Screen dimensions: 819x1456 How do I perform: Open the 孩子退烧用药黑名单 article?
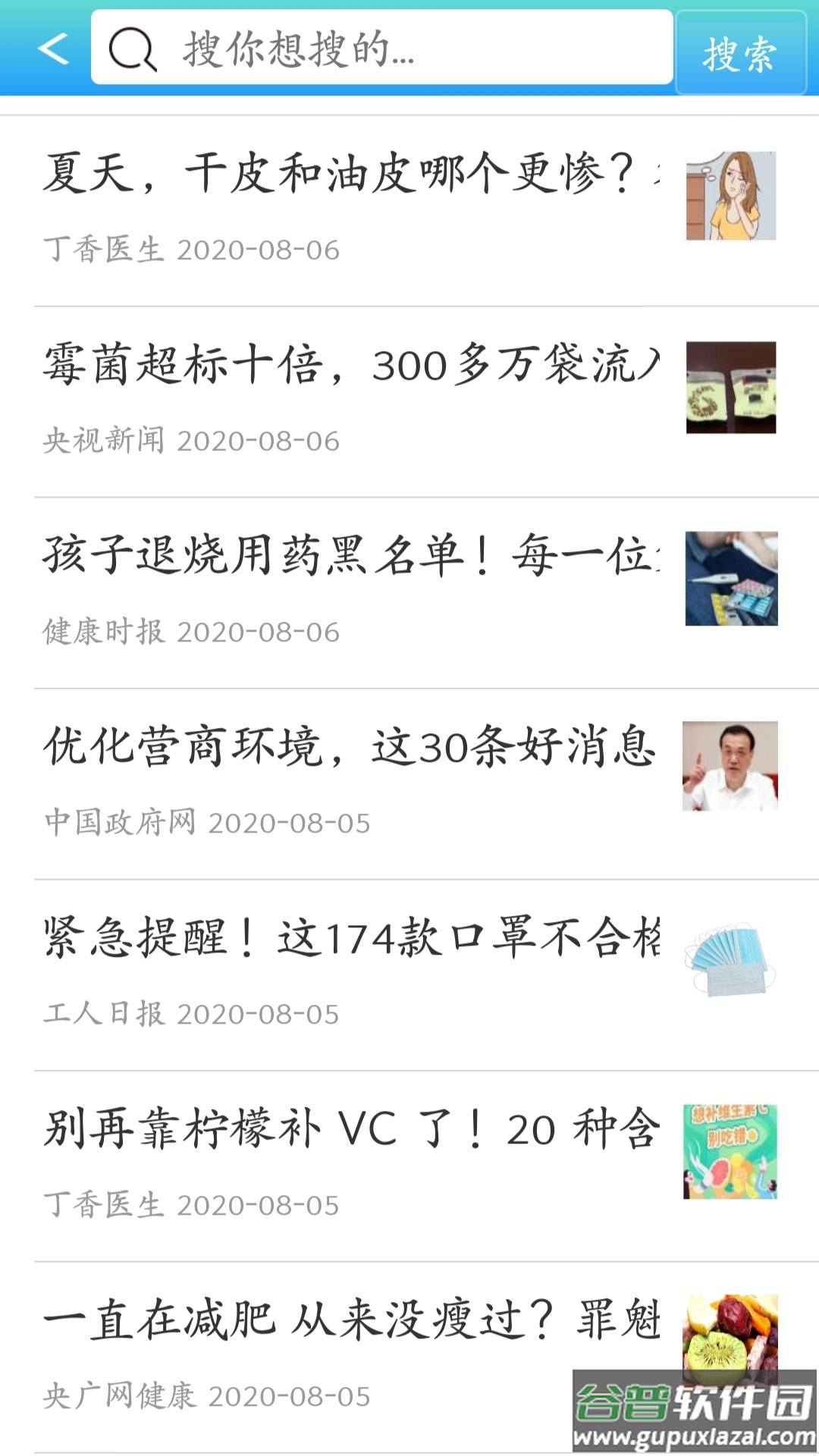[x=341, y=557]
